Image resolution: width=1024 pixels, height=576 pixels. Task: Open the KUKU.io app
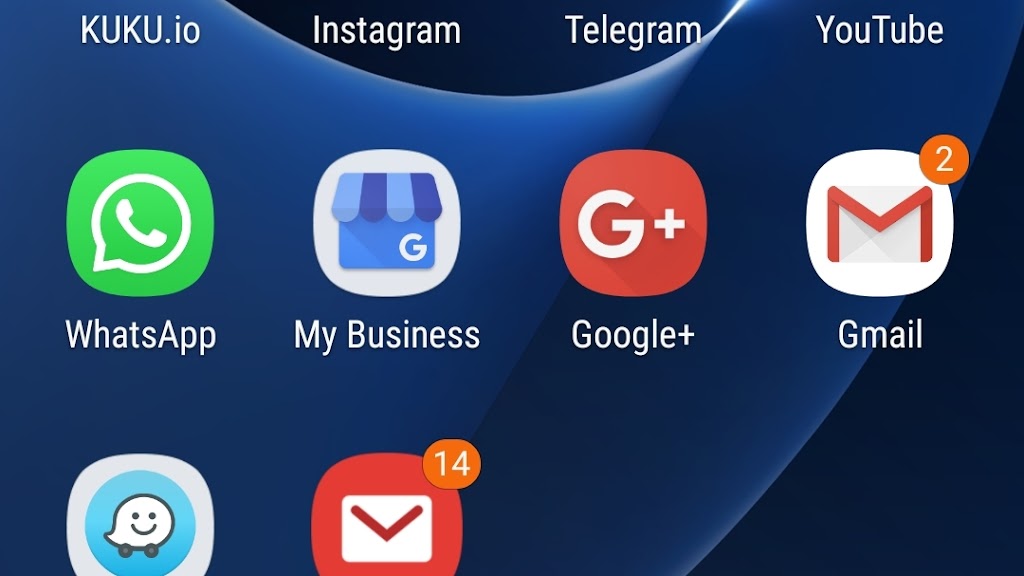tap(140, 30)
